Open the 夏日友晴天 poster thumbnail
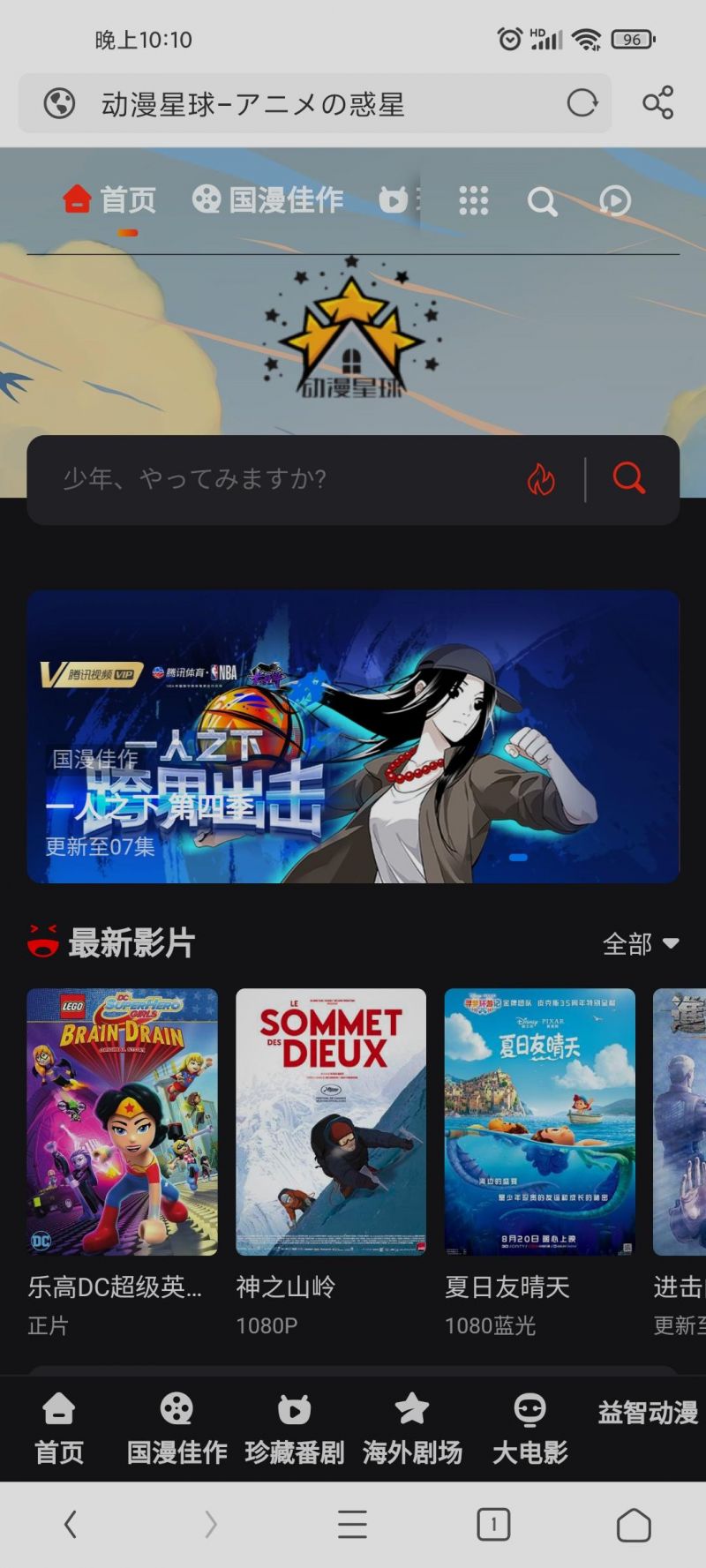This screenshot has height=1568, width=706. tap(539, 1121)
